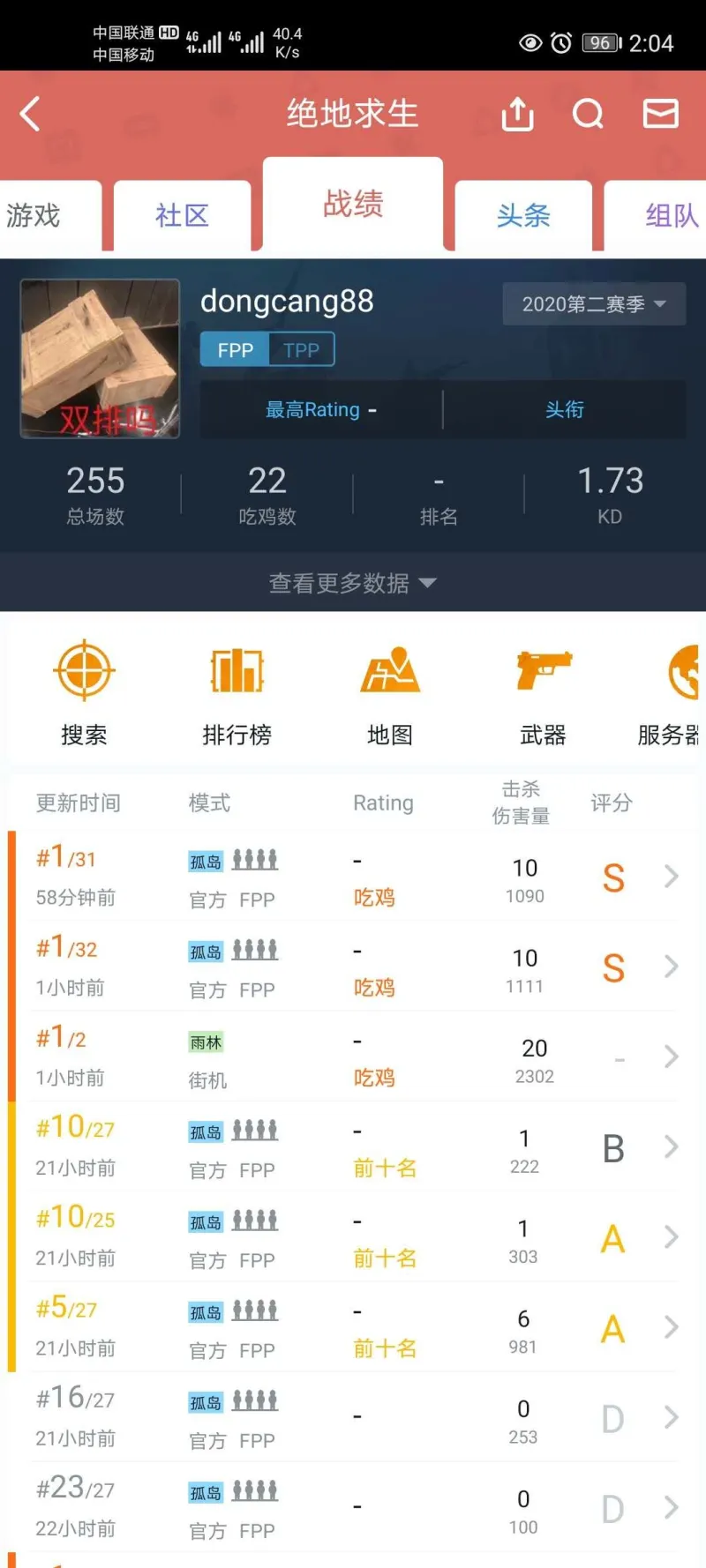Share this stats page
706x1568 pixels.
tap(517, 114)
